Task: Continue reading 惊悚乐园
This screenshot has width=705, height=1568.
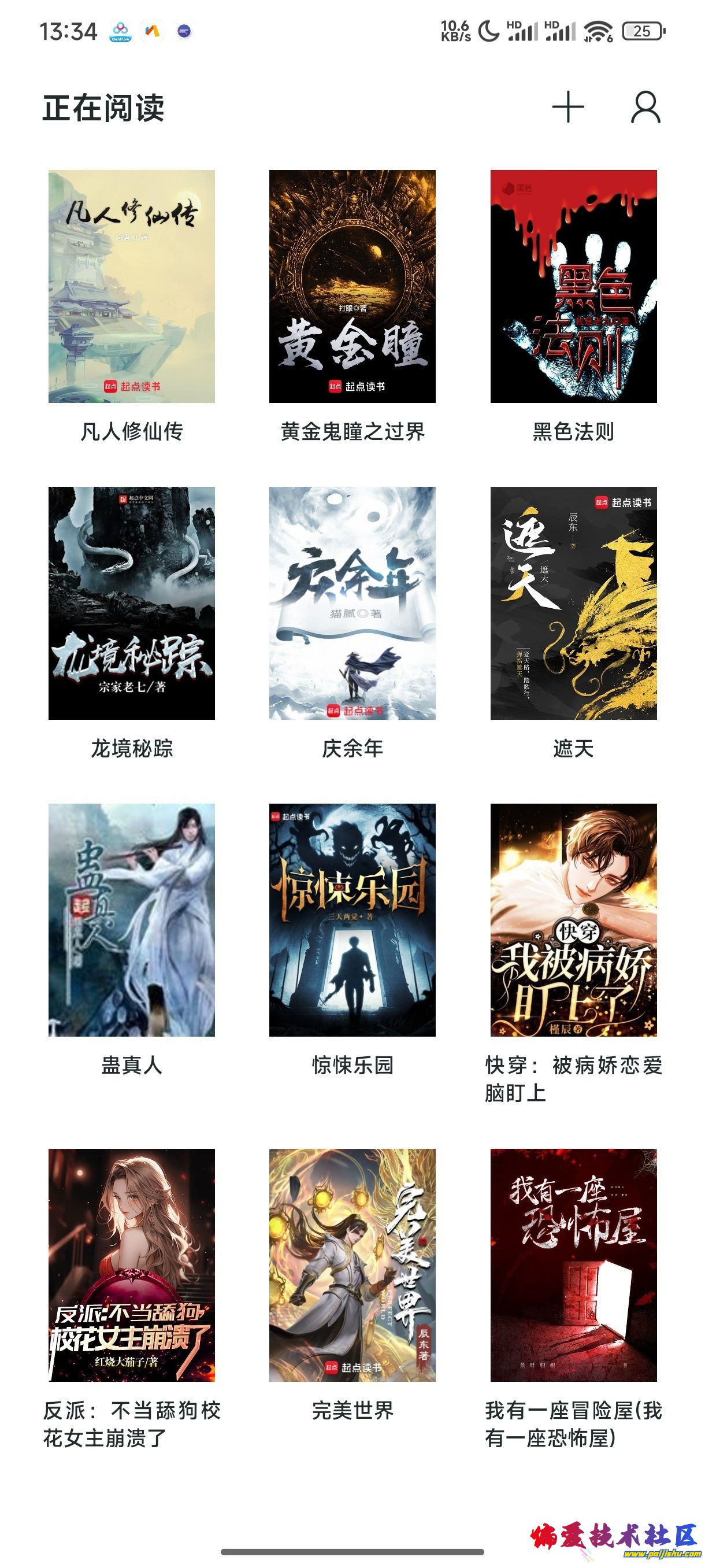Action: point(352,919)
